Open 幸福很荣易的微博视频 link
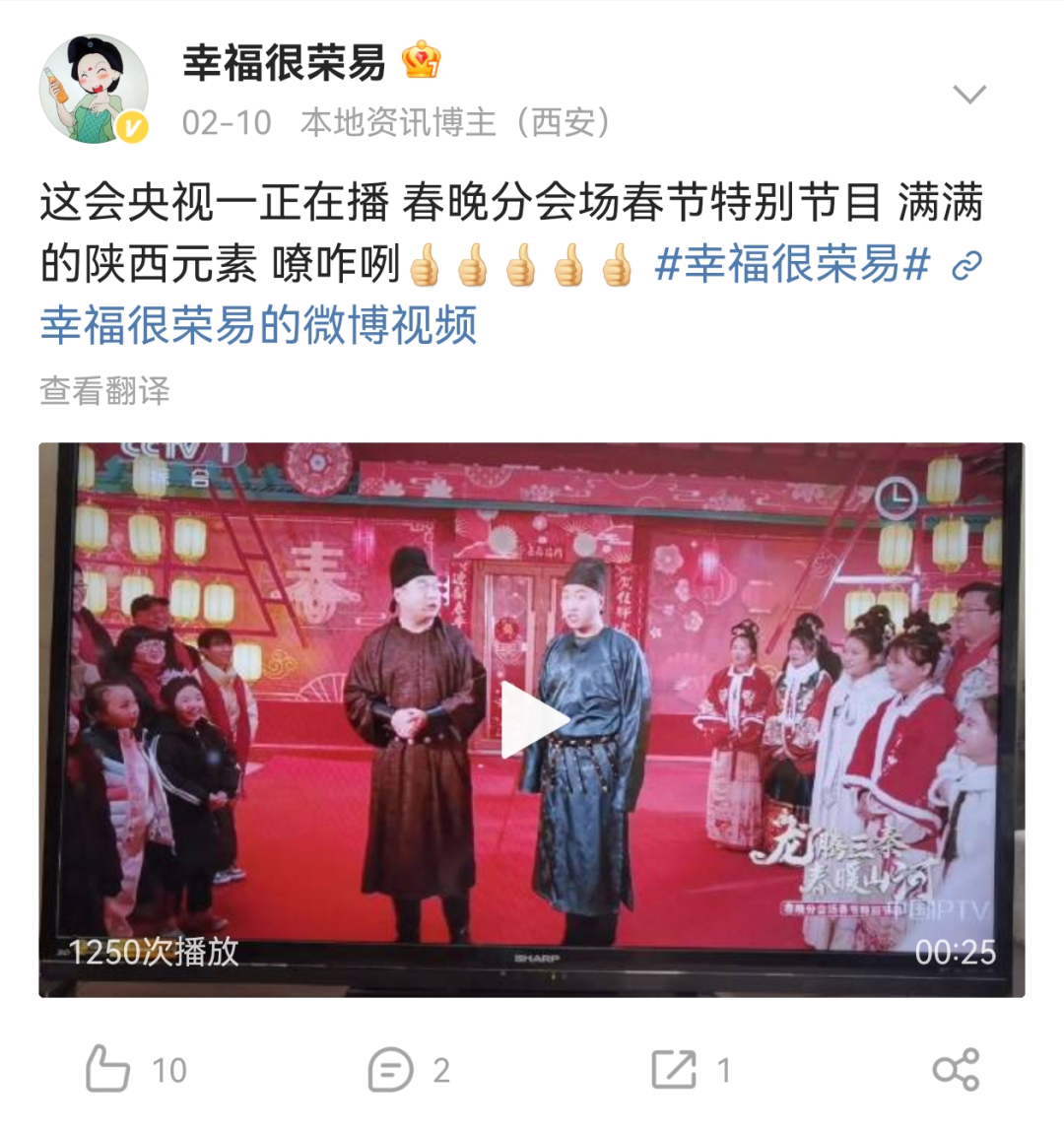Viewport: 1064px width, 1132px height. coord(258,325)
